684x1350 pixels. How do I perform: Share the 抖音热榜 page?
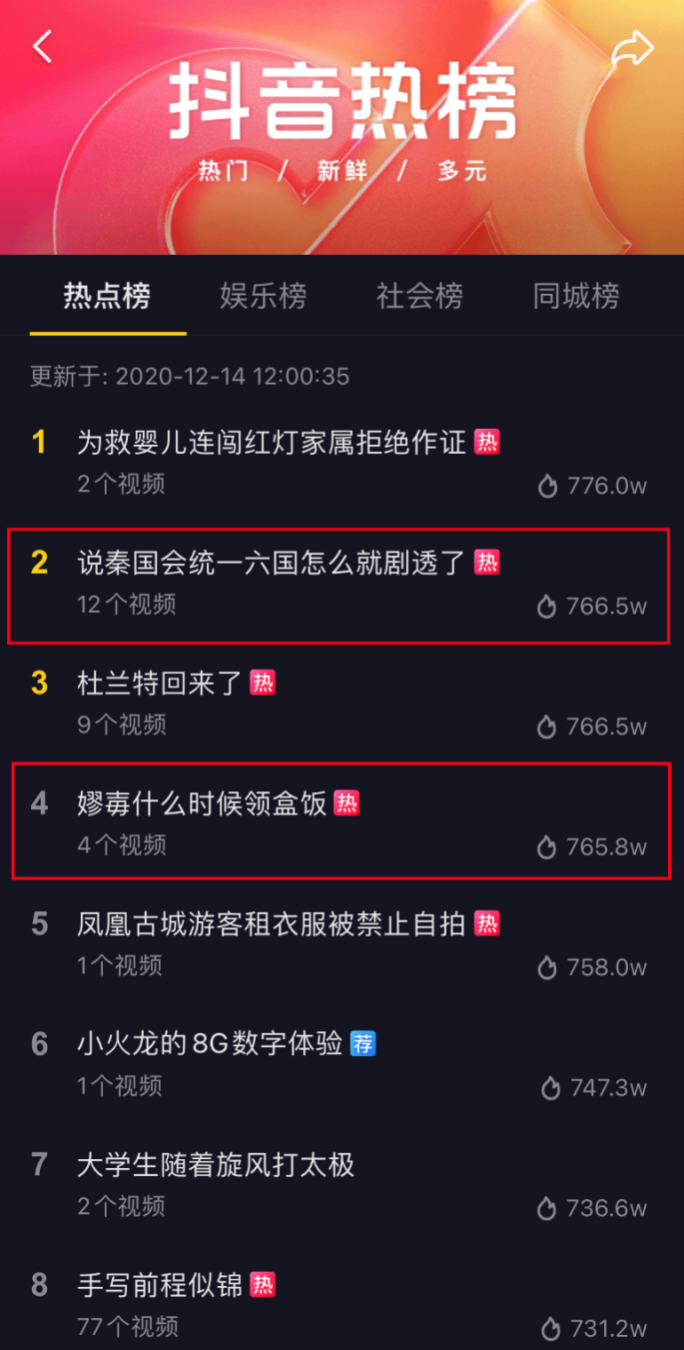(x=632, y=49)
